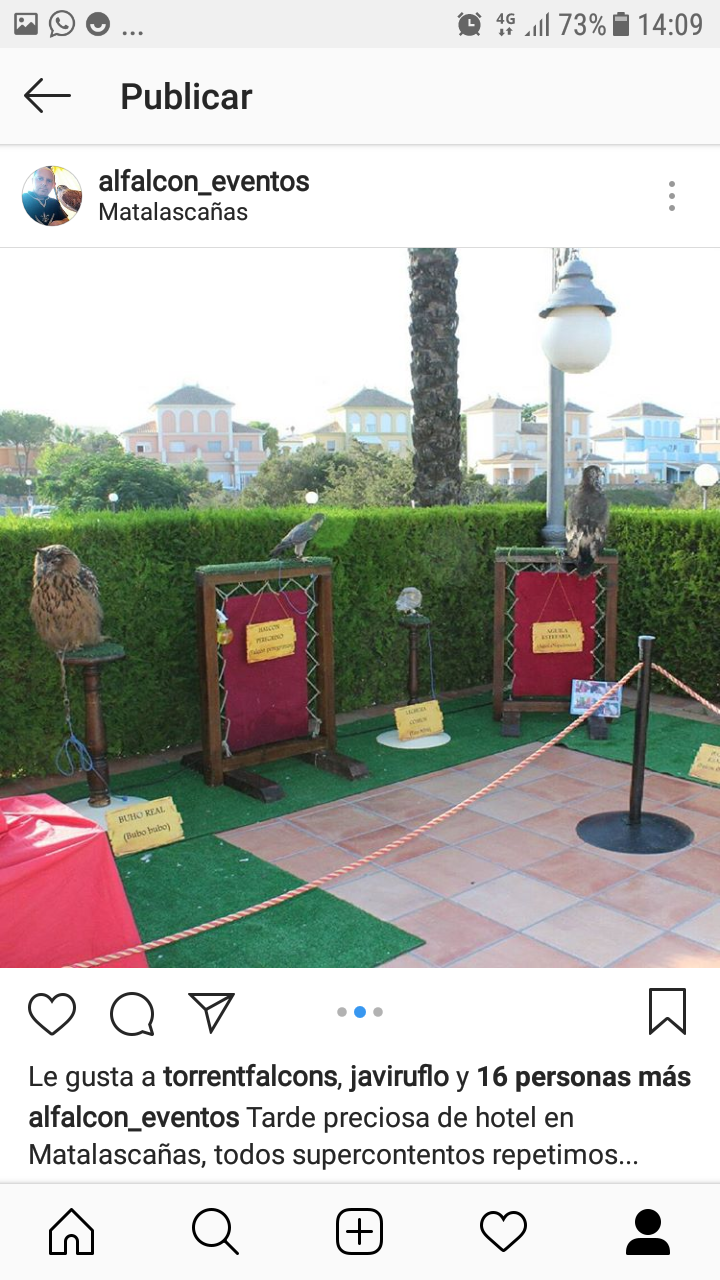Open the Matalascañas location link
The height and width of the screenshot is (1280, 720).
point(173,212)
